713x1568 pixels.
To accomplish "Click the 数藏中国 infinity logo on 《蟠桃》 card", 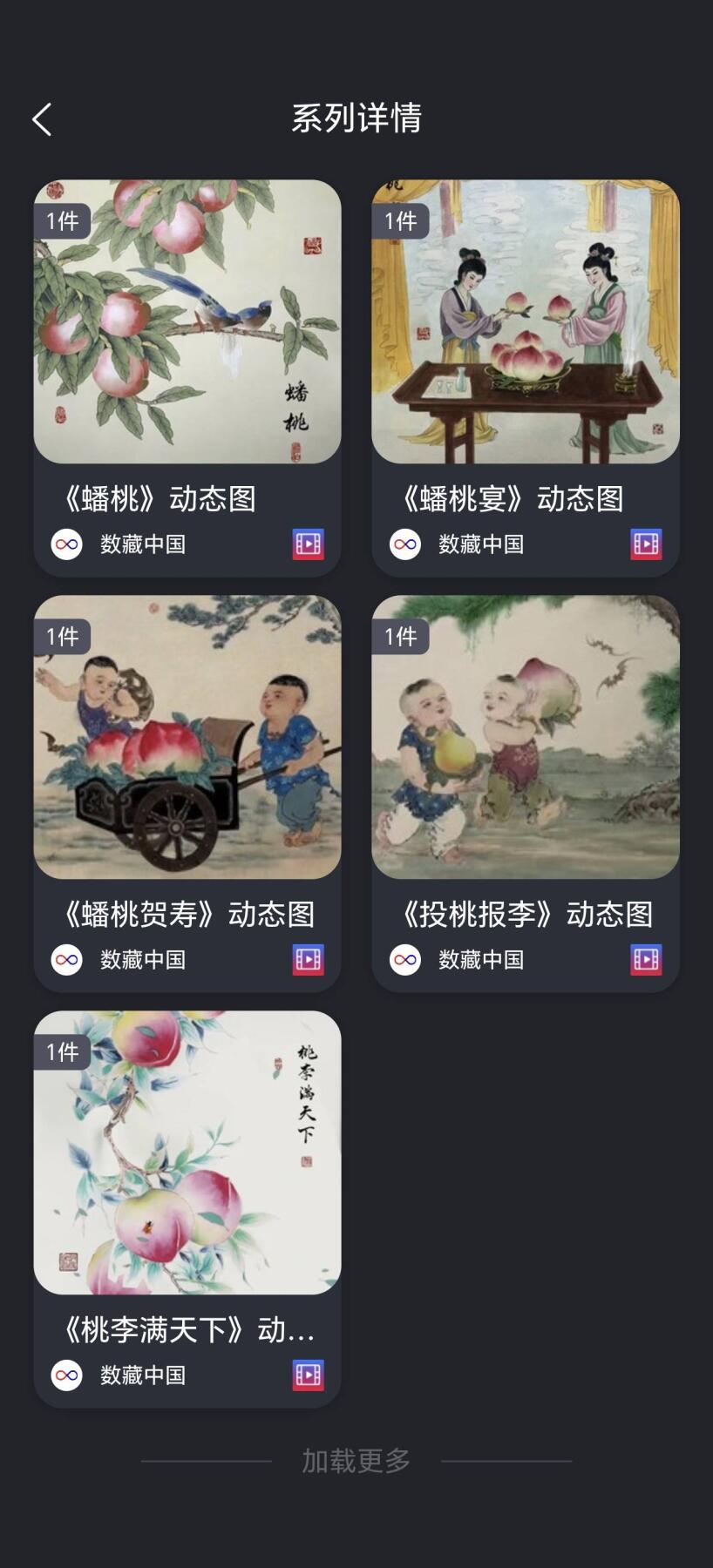I will pos(67,544).
